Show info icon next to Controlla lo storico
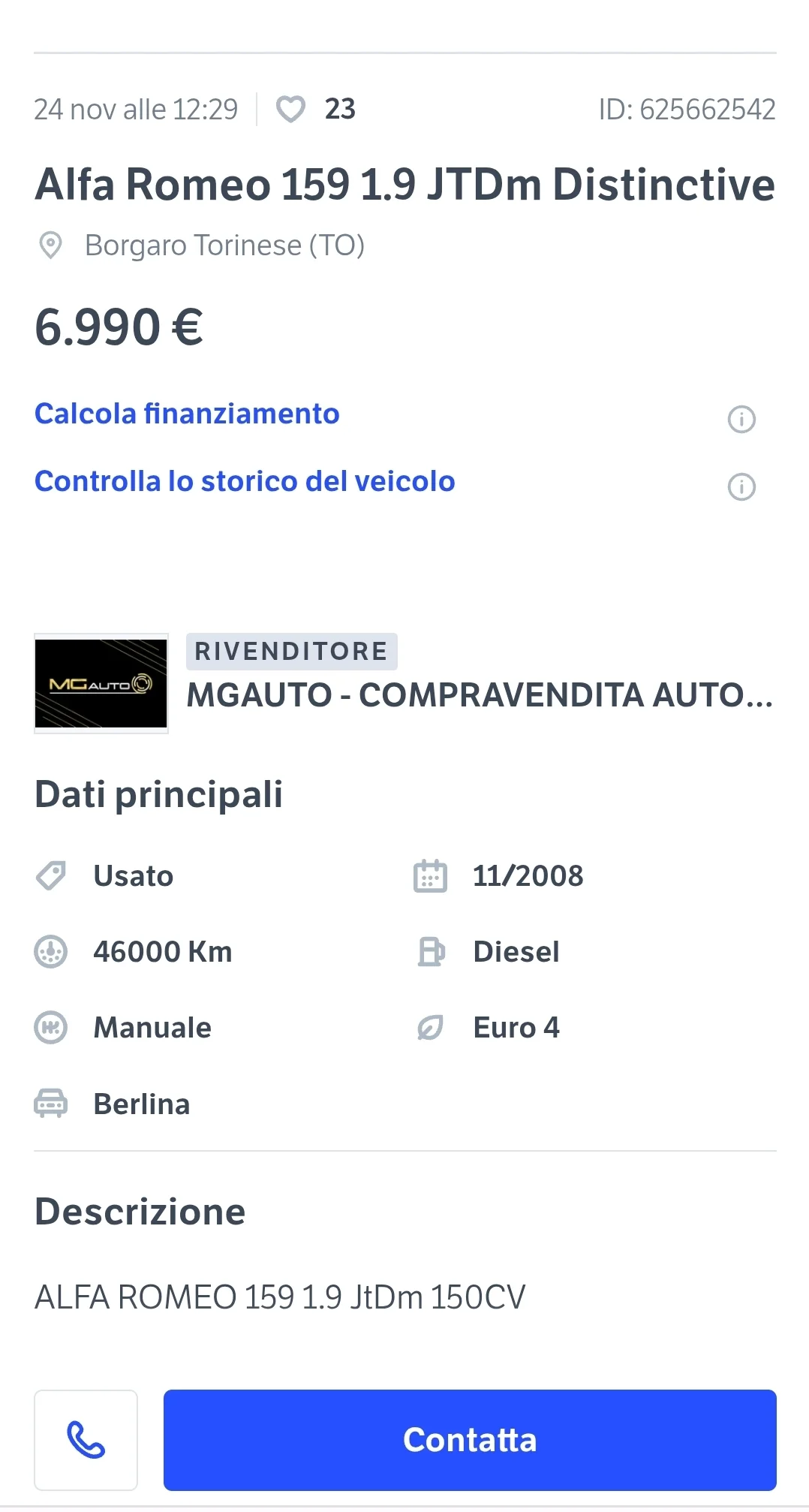Image resolution: width=809 pixels, height=1512 pixels. [741, 486]
